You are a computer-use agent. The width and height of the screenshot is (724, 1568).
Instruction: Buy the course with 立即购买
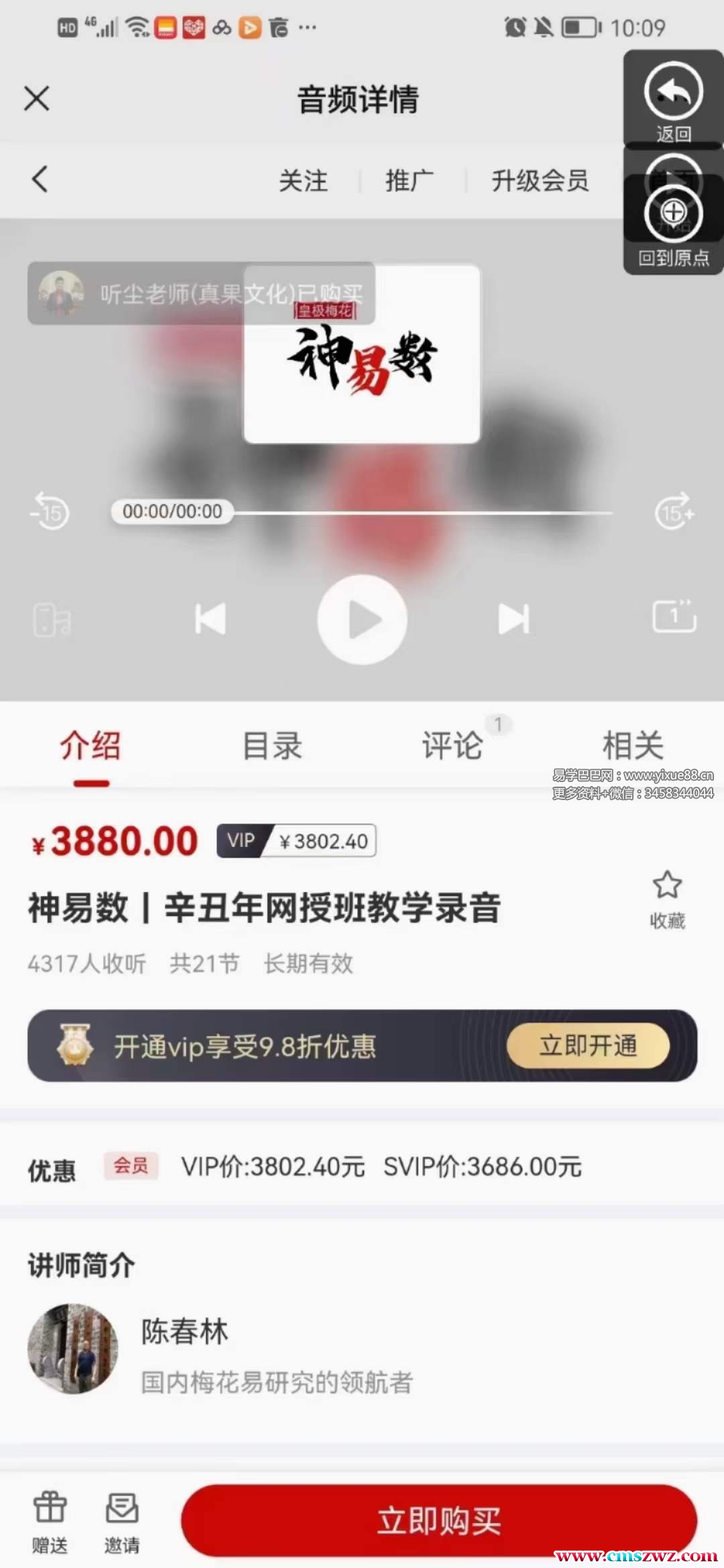439,1521
